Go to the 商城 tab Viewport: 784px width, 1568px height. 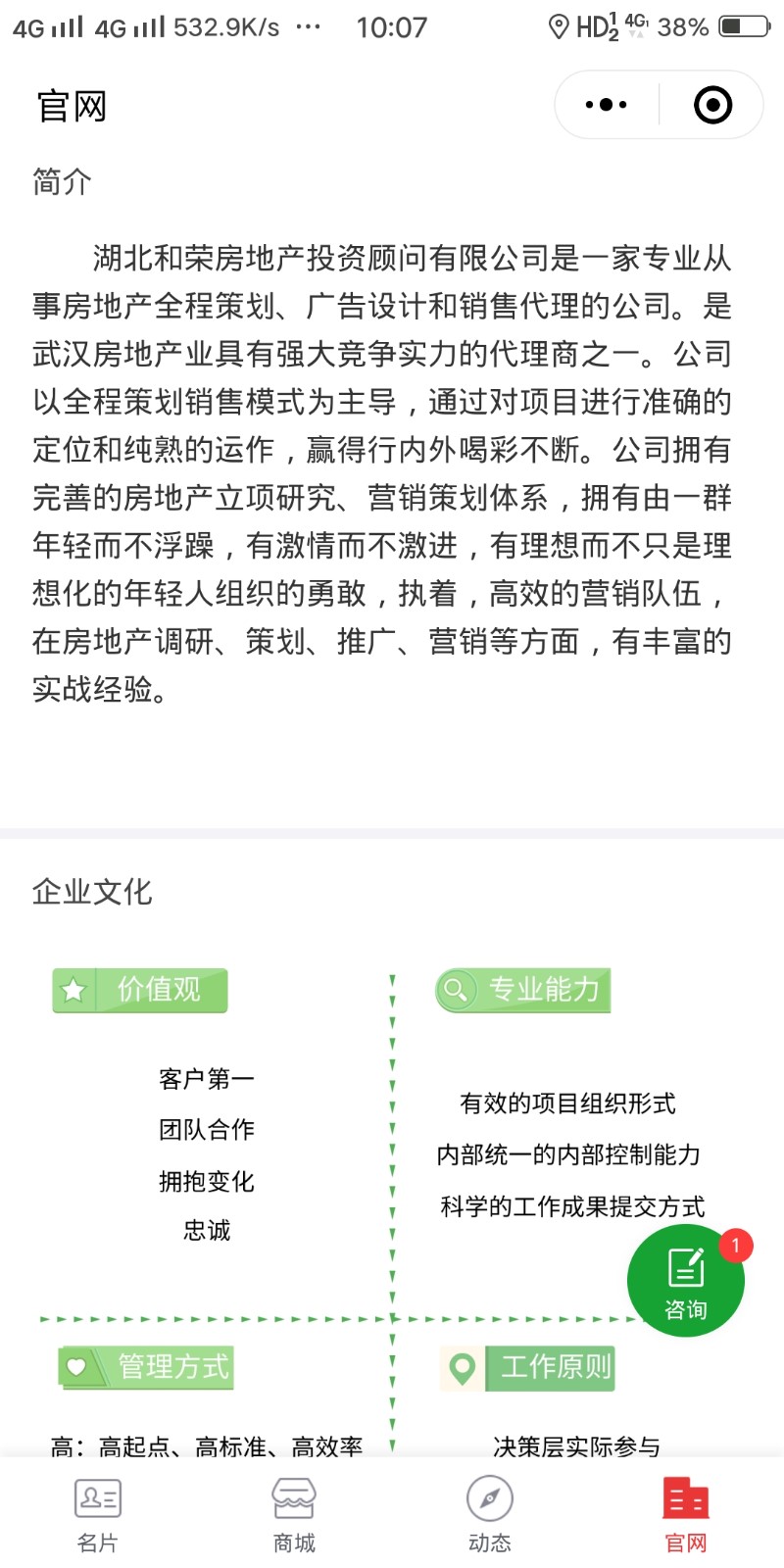click(x=294, y=1515)
